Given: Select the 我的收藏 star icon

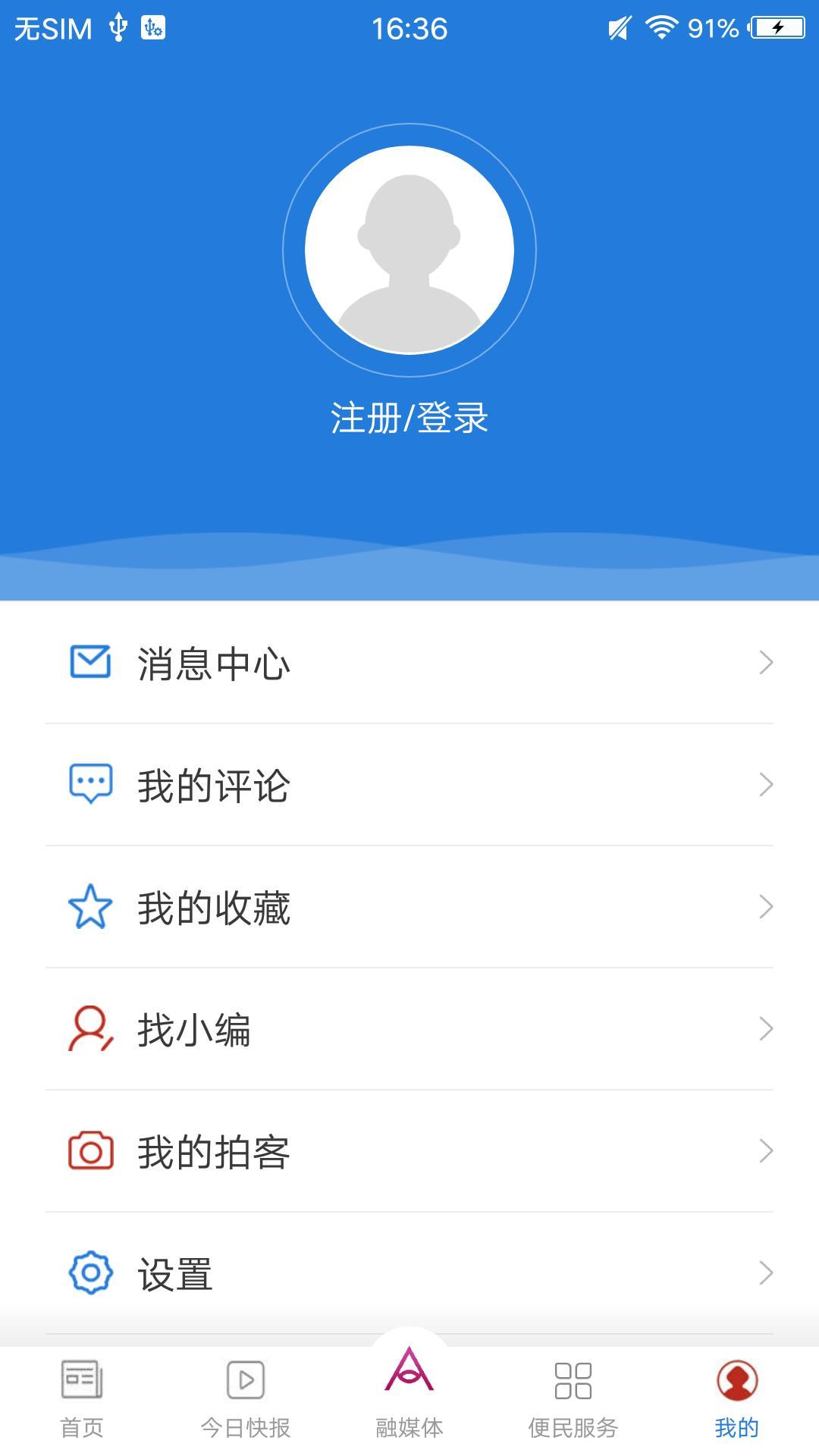Looking at the screenshot, I should [90, 908].
